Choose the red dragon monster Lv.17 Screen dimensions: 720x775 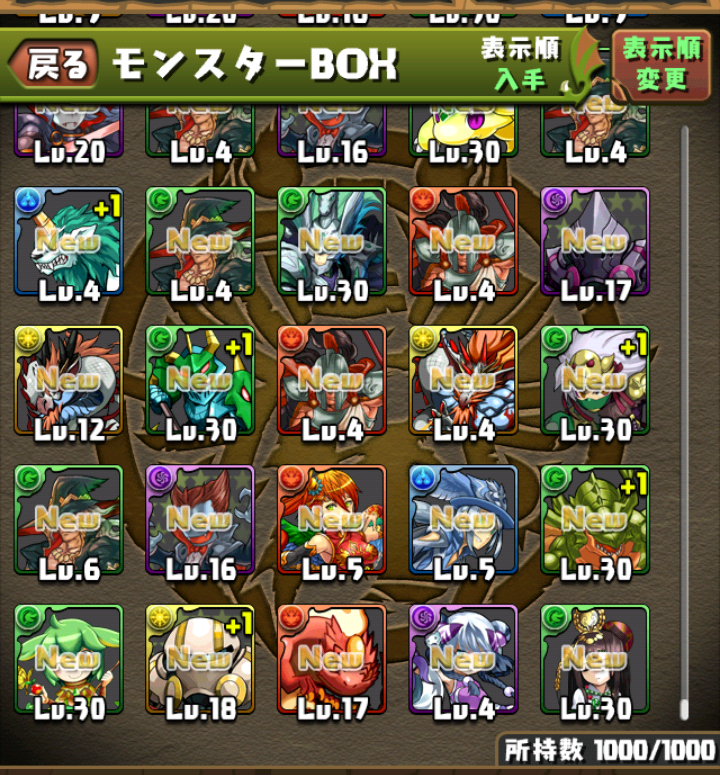coord(331,658)
